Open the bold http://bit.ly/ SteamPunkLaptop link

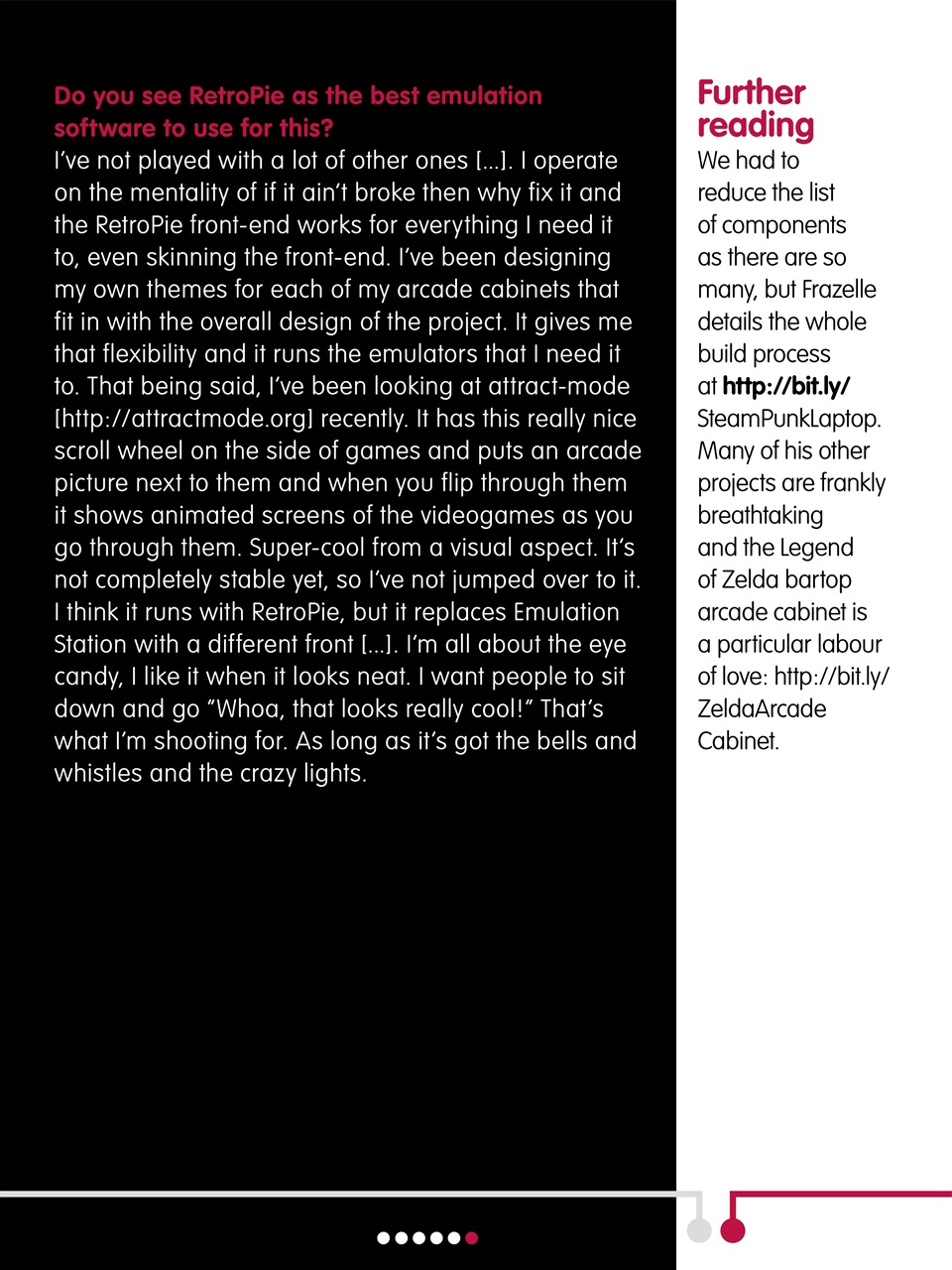785,387
